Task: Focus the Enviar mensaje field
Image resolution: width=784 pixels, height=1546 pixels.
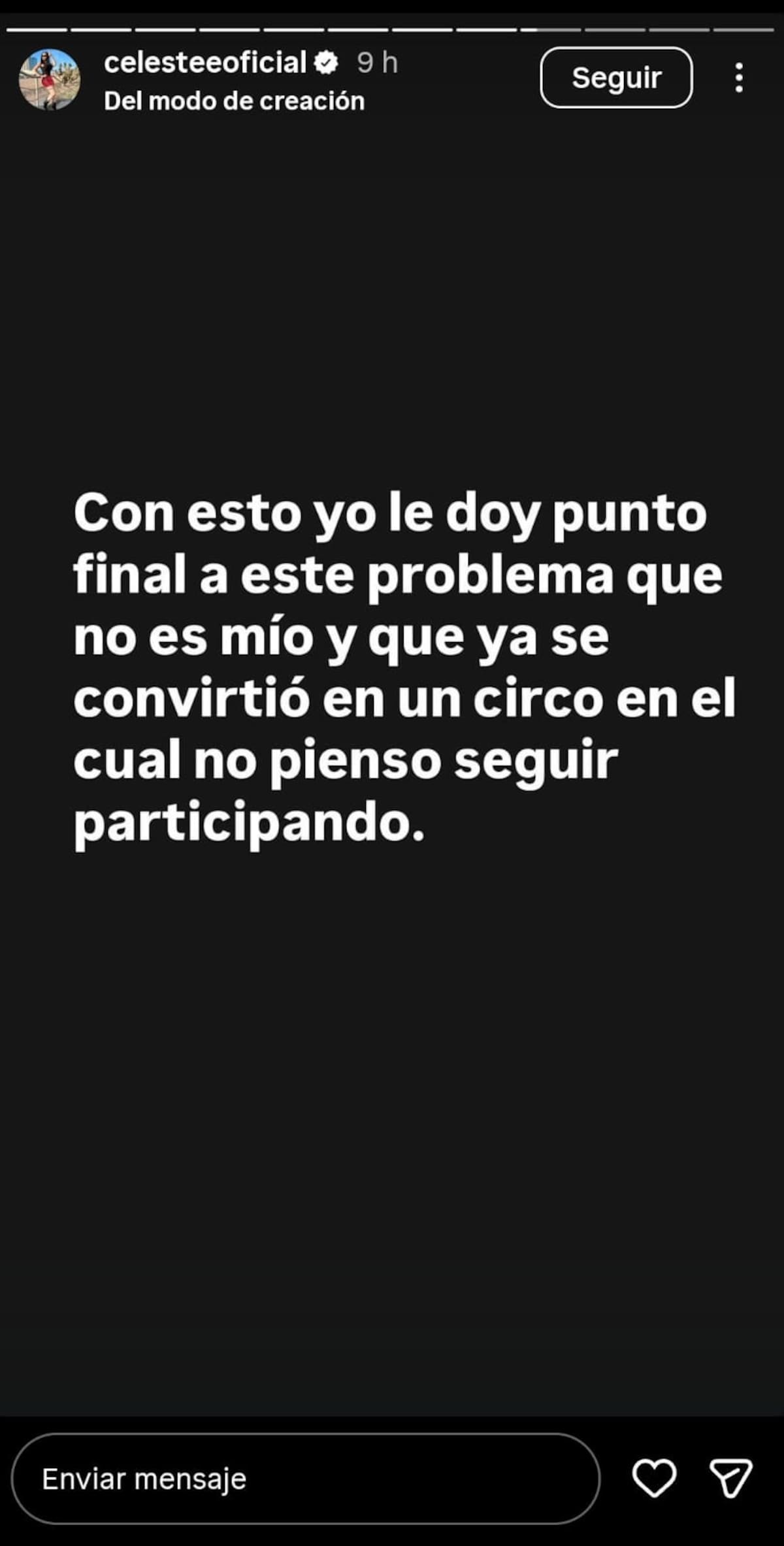Action: (305, 1478)
